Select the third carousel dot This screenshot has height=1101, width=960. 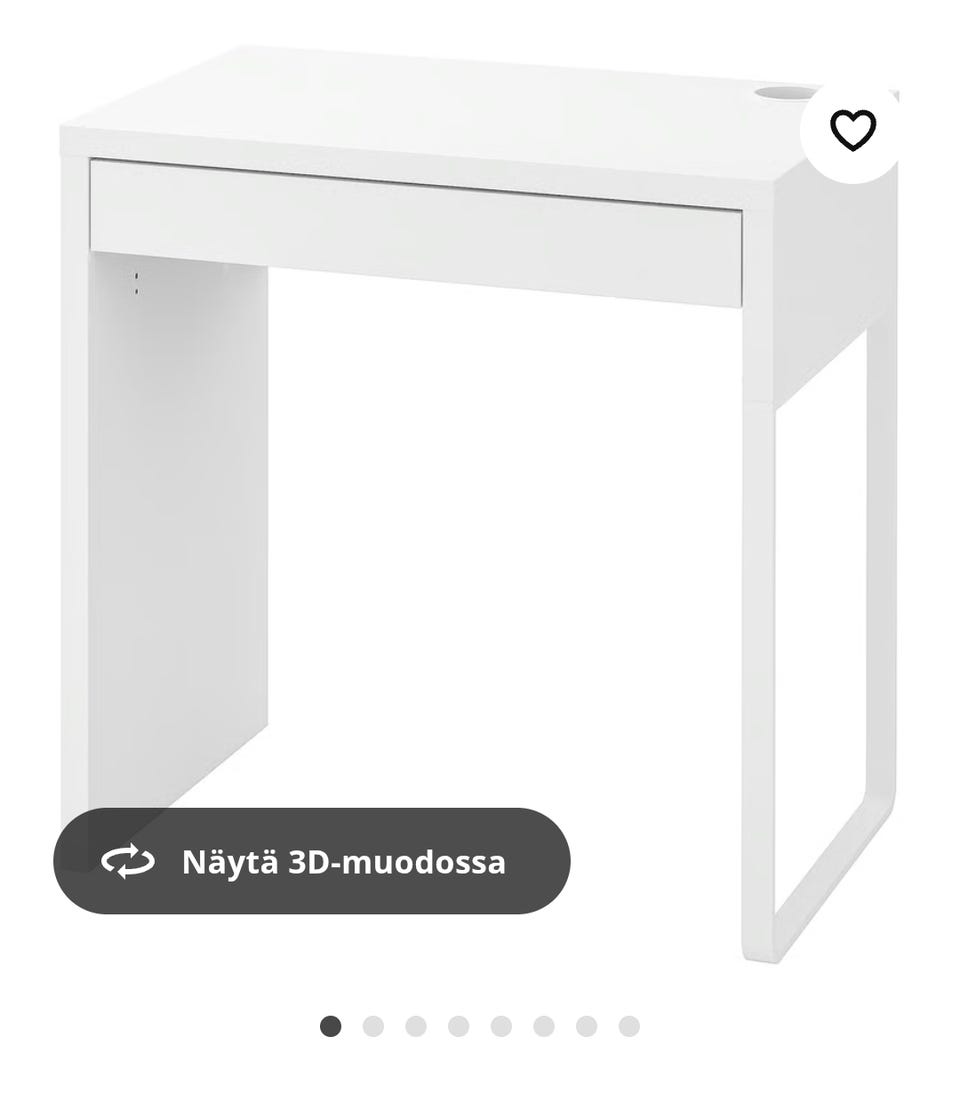tap(415, 1024)
